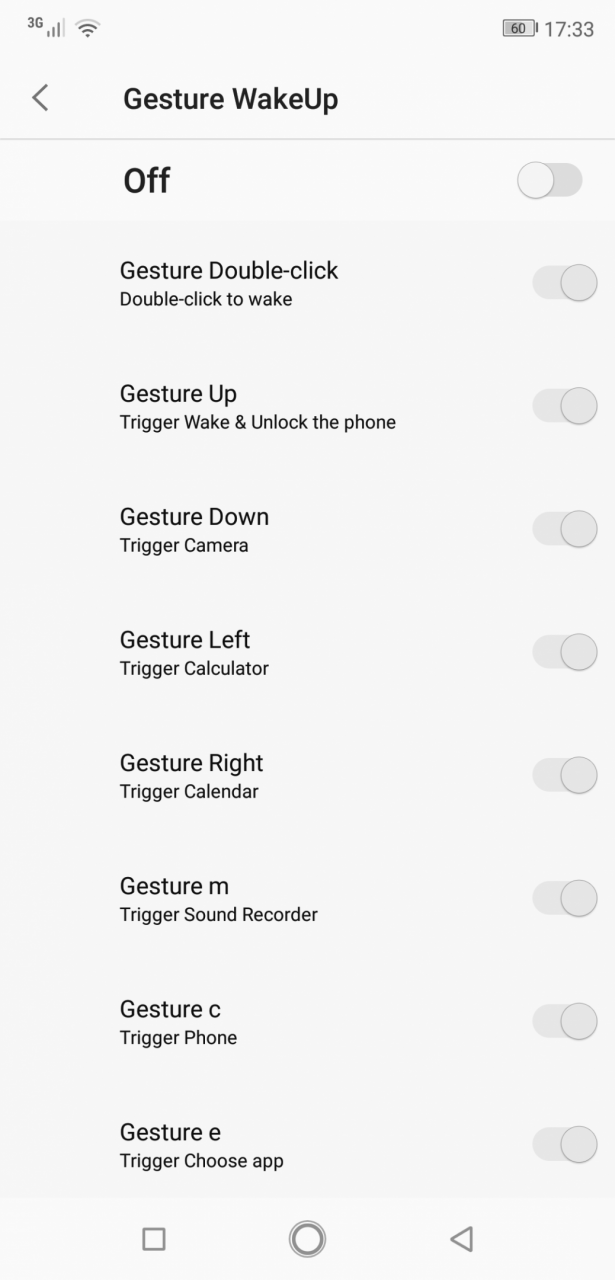The height and width of the screenshot is (1280, 615).
Task: Toggle the Gesture Right calendar switch
Action: [565, 775]
